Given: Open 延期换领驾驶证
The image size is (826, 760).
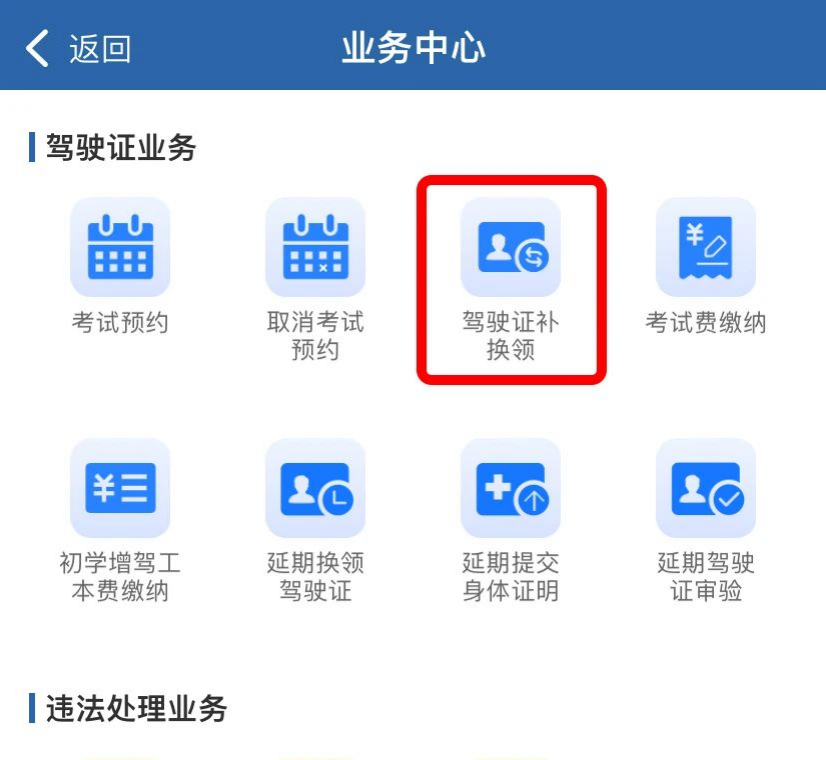Looking at the screenshot, I should 315,488.
